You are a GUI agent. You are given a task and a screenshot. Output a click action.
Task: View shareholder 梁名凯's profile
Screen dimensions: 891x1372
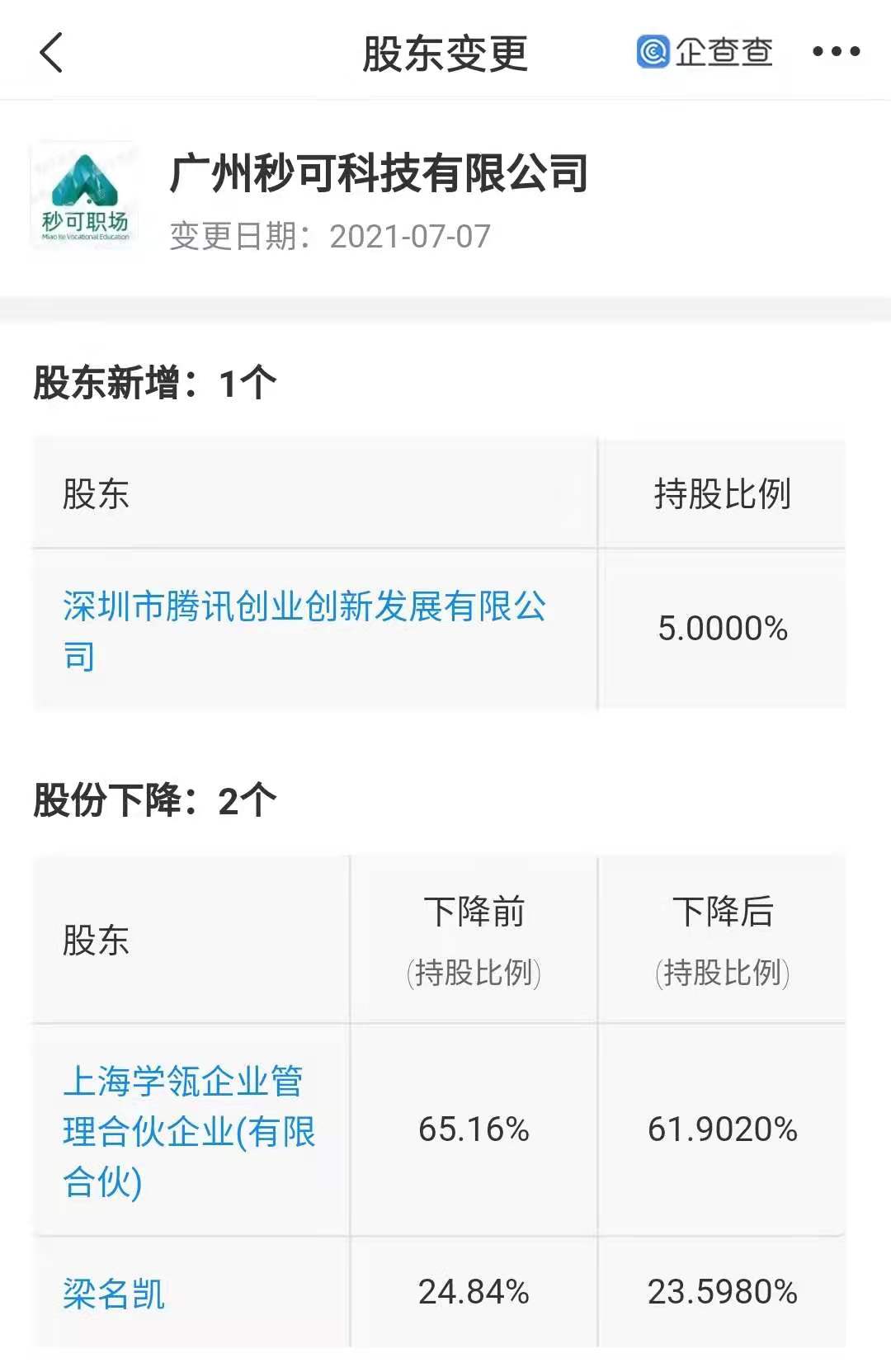click(x=114, y=1294)
